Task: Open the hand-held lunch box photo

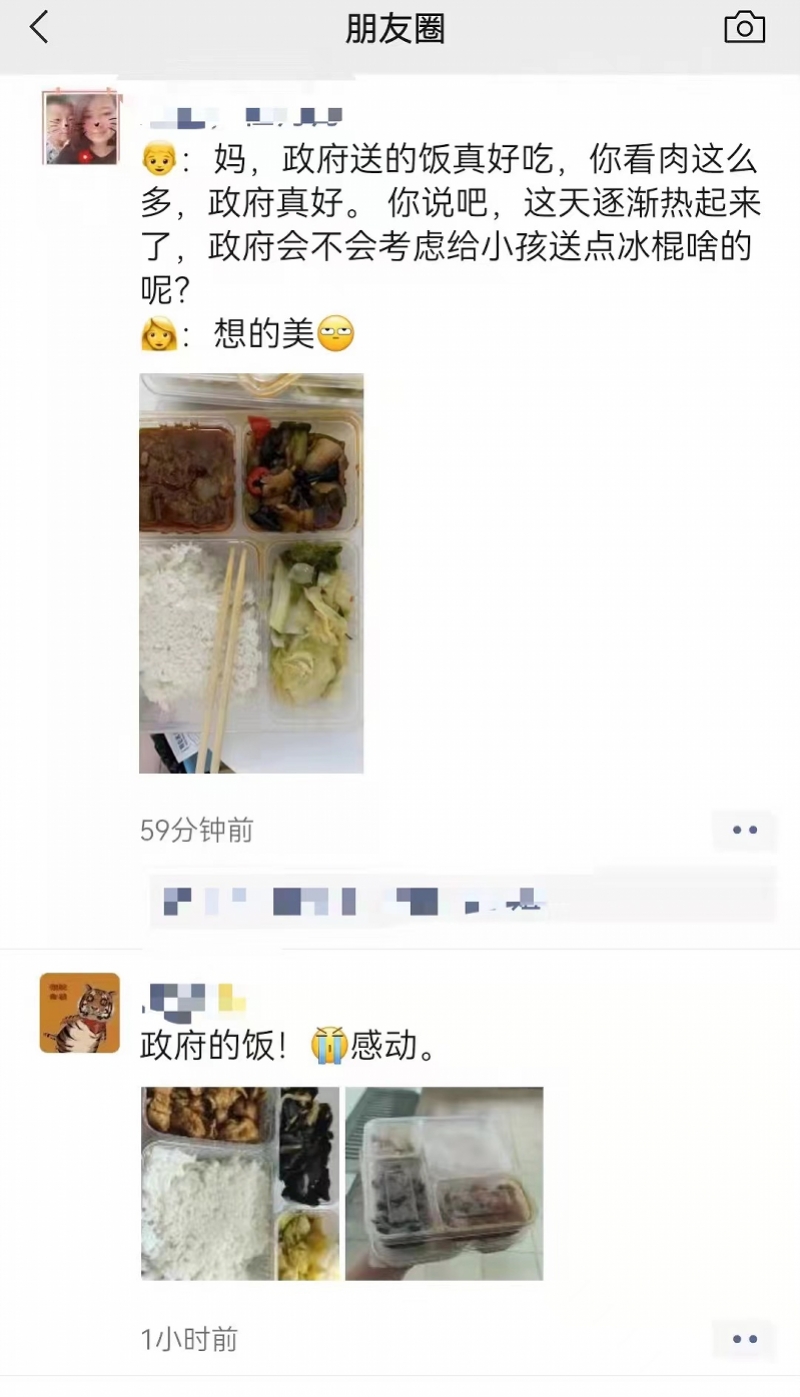Action: coord(444,1183)
